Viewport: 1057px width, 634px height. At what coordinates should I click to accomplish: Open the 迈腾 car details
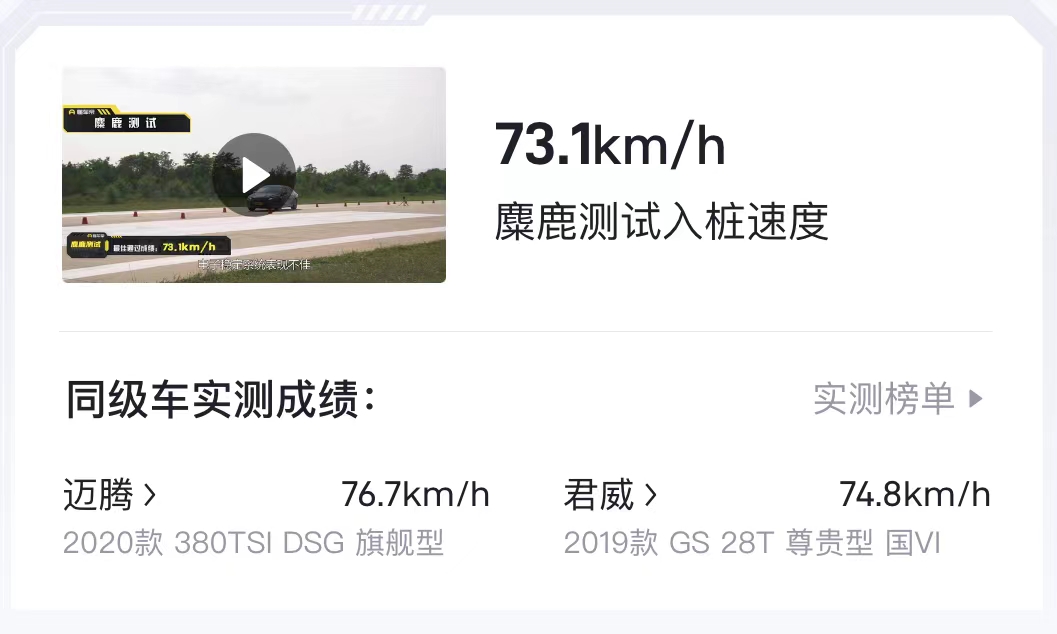coord(109,494)
